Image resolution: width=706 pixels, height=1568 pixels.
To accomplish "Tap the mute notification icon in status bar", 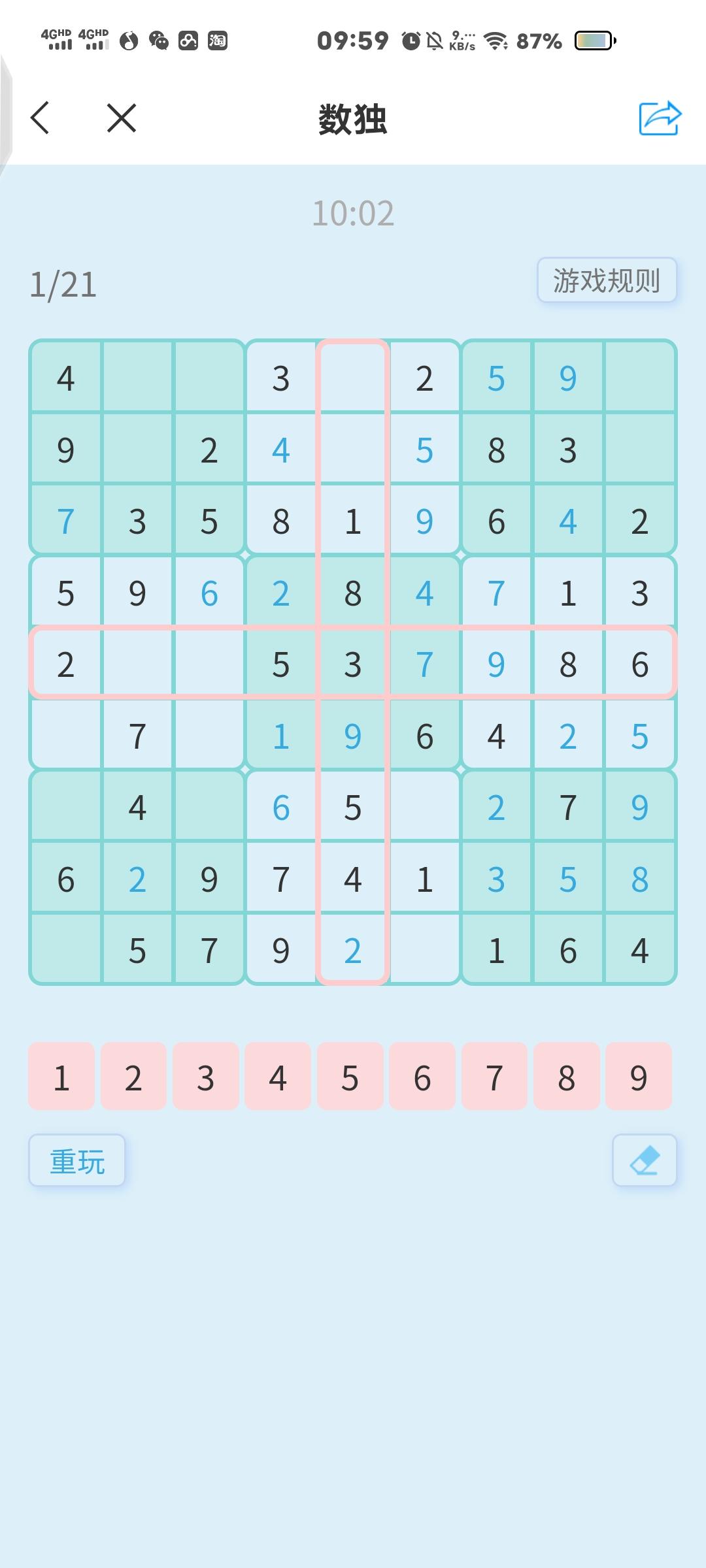I will click(434, 41).
